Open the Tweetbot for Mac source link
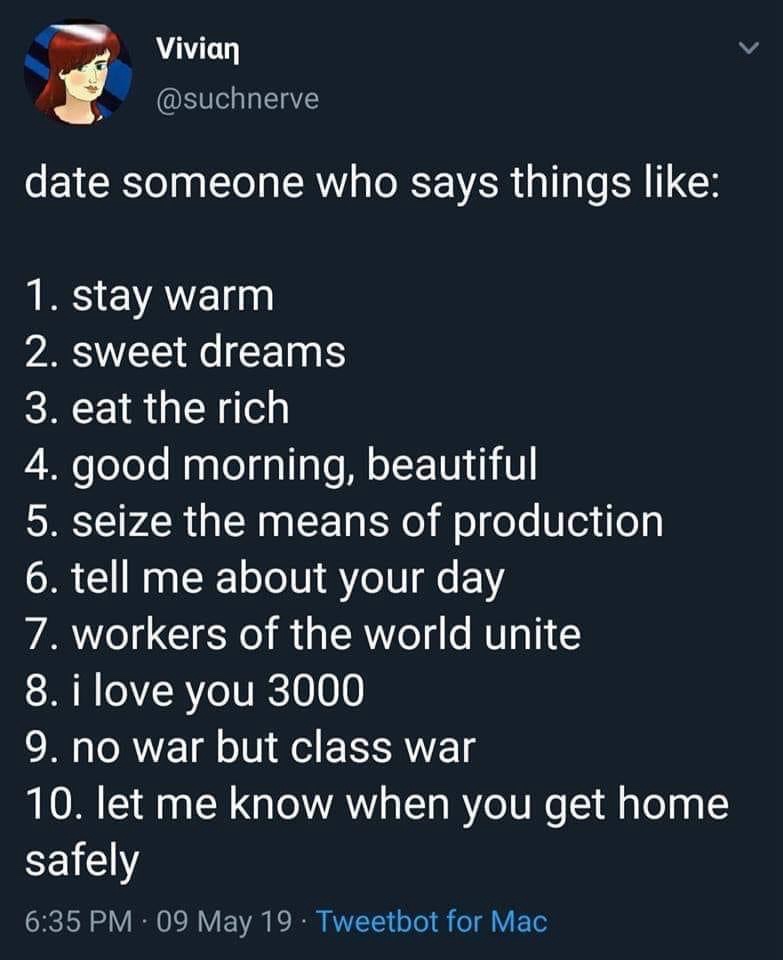 [x=431, y=920]
